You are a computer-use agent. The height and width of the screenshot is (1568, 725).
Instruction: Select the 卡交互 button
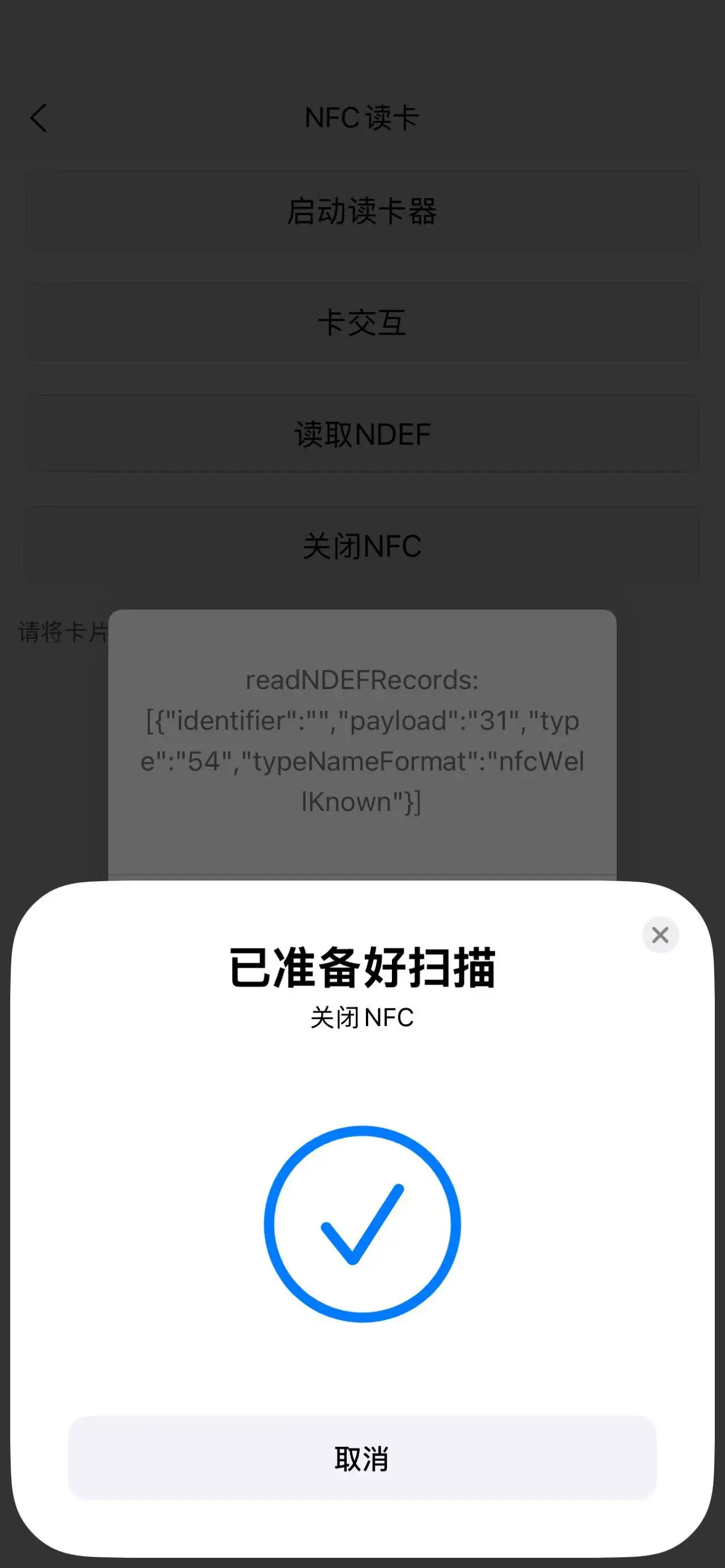pyautogui.click(x=362, y=323)
